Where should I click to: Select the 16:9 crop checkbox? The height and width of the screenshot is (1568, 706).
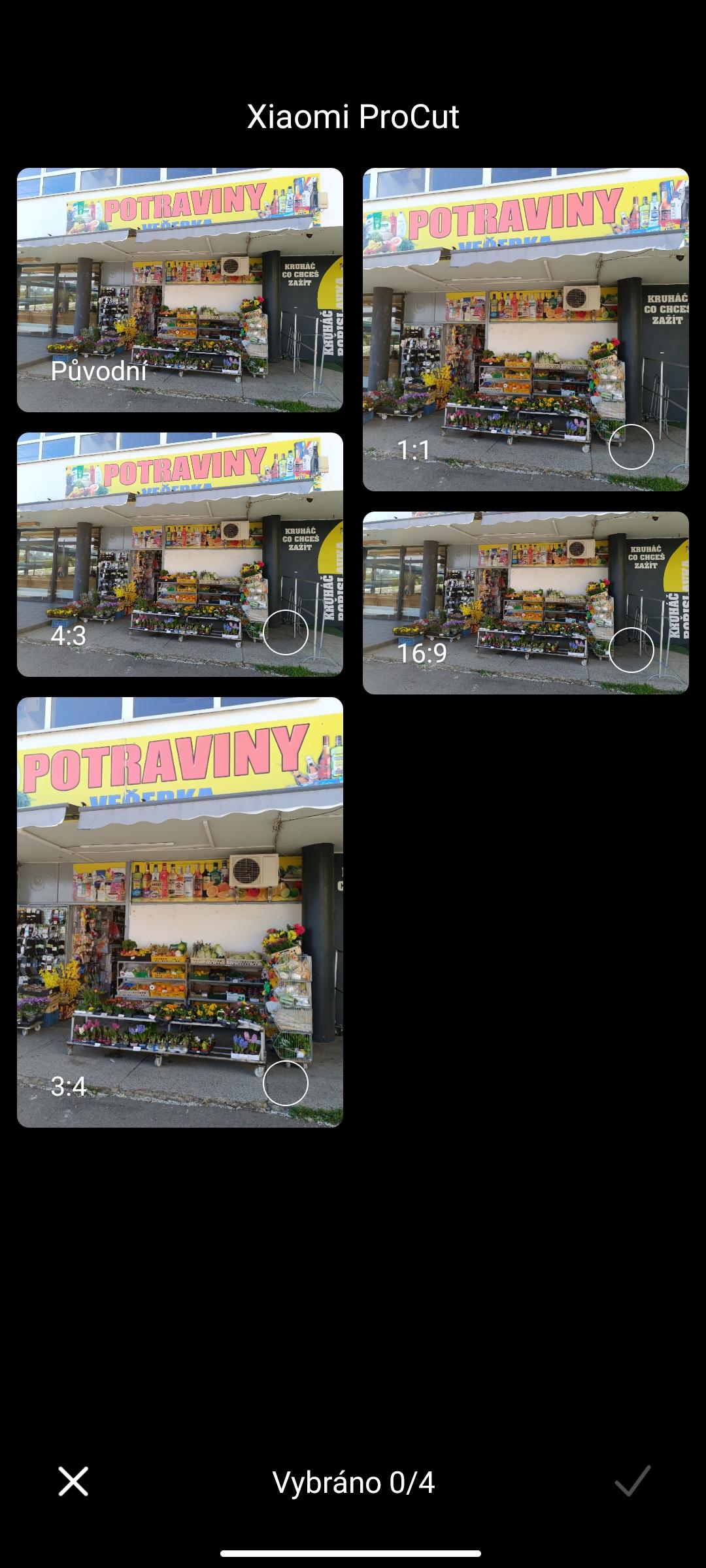coord(631,650)
